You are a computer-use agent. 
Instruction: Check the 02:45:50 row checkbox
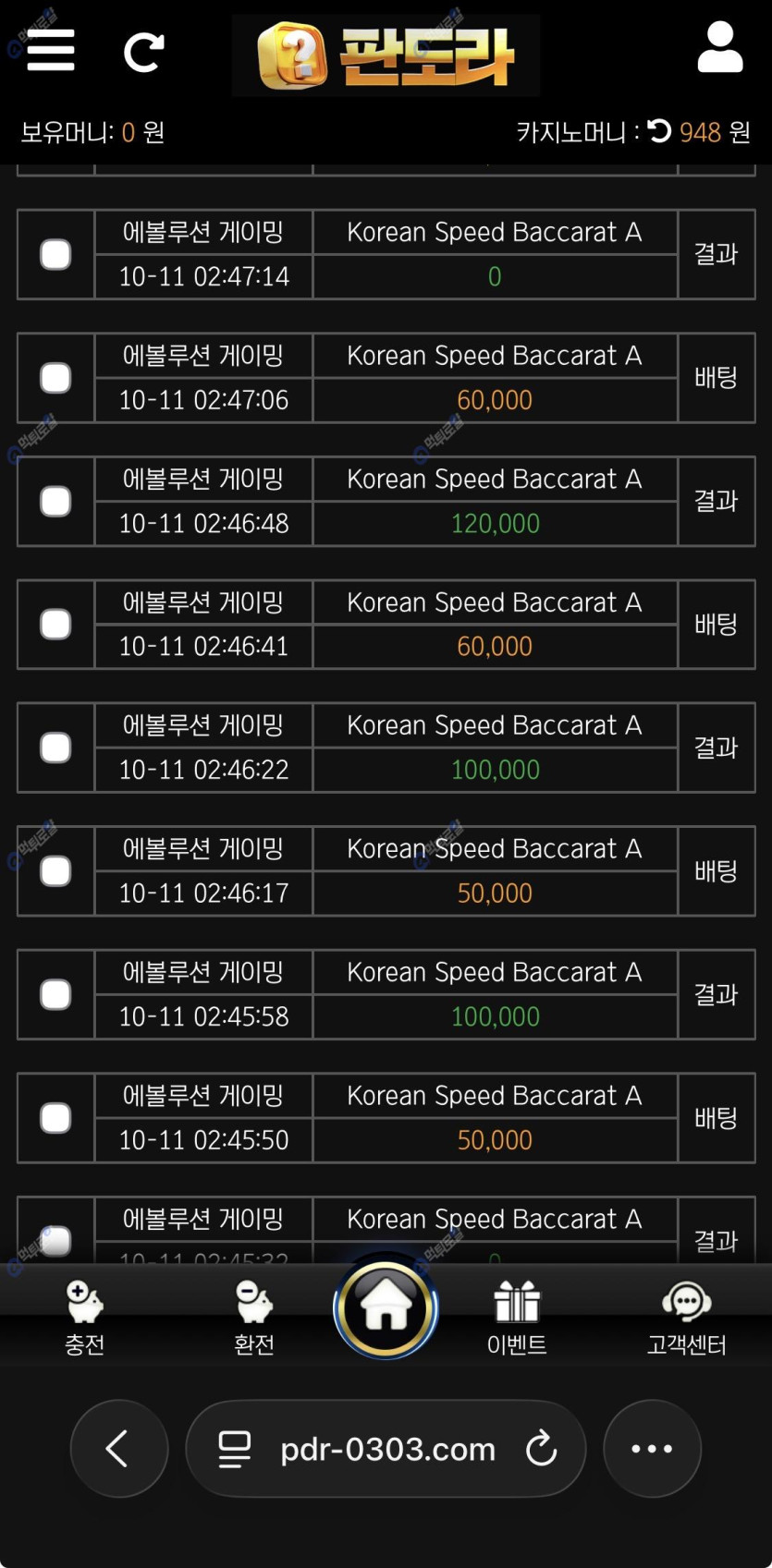[x=55, y=1118]
